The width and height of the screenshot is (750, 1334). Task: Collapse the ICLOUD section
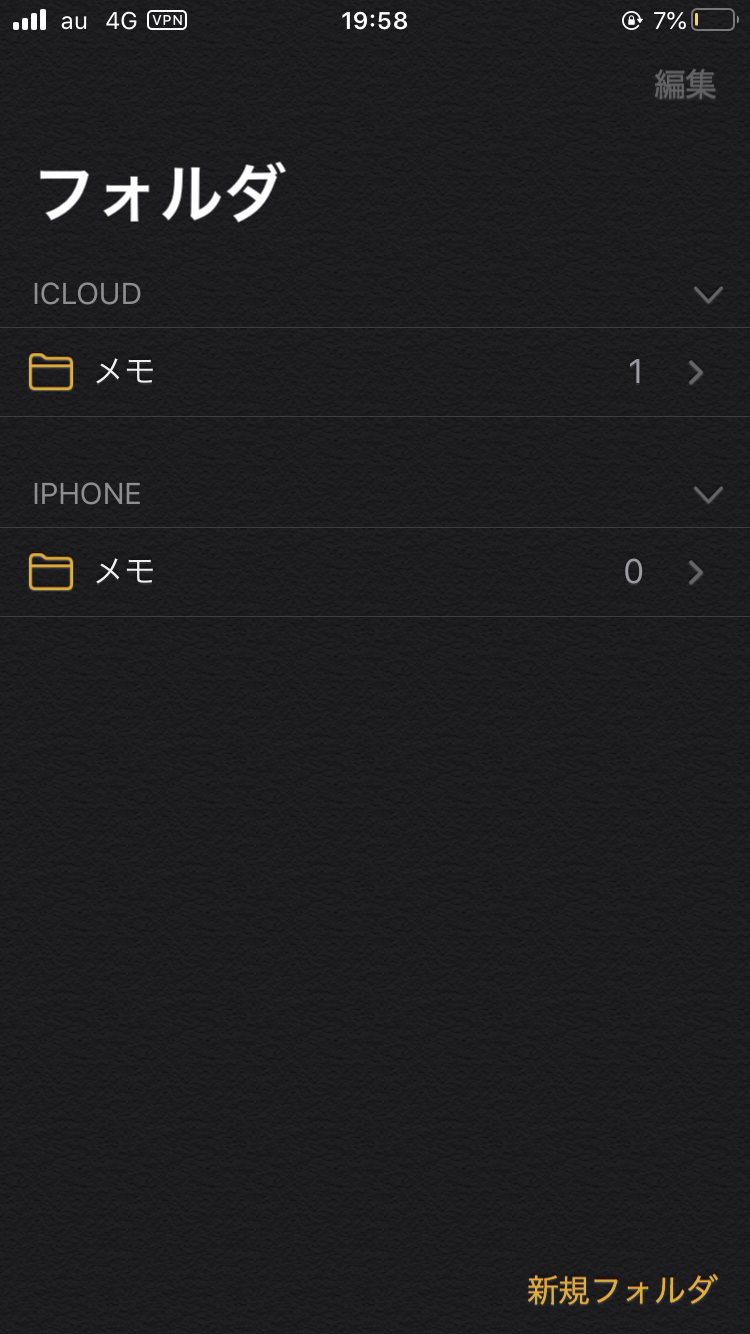tap(708, 295)
